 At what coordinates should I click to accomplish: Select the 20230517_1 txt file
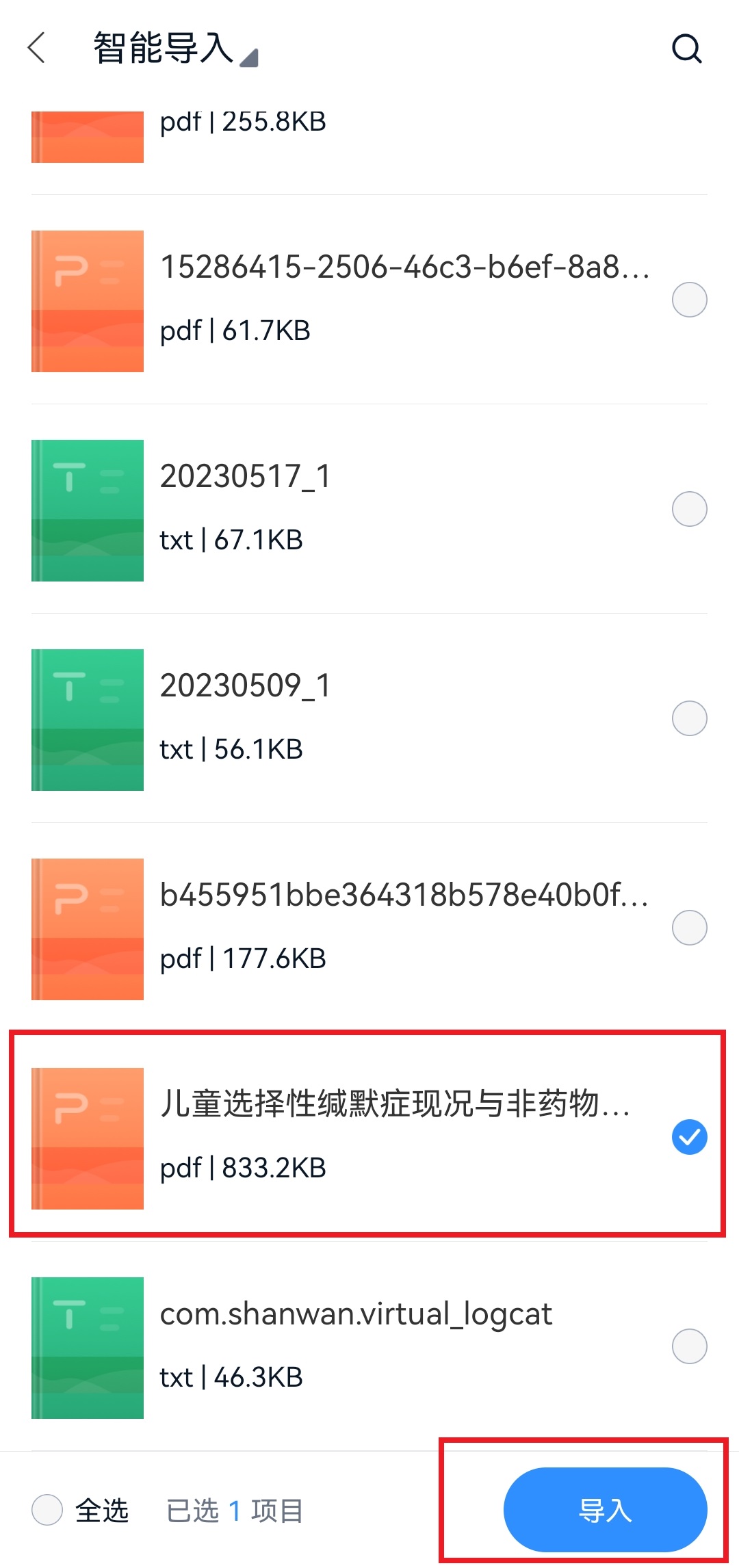coord(689,509)
